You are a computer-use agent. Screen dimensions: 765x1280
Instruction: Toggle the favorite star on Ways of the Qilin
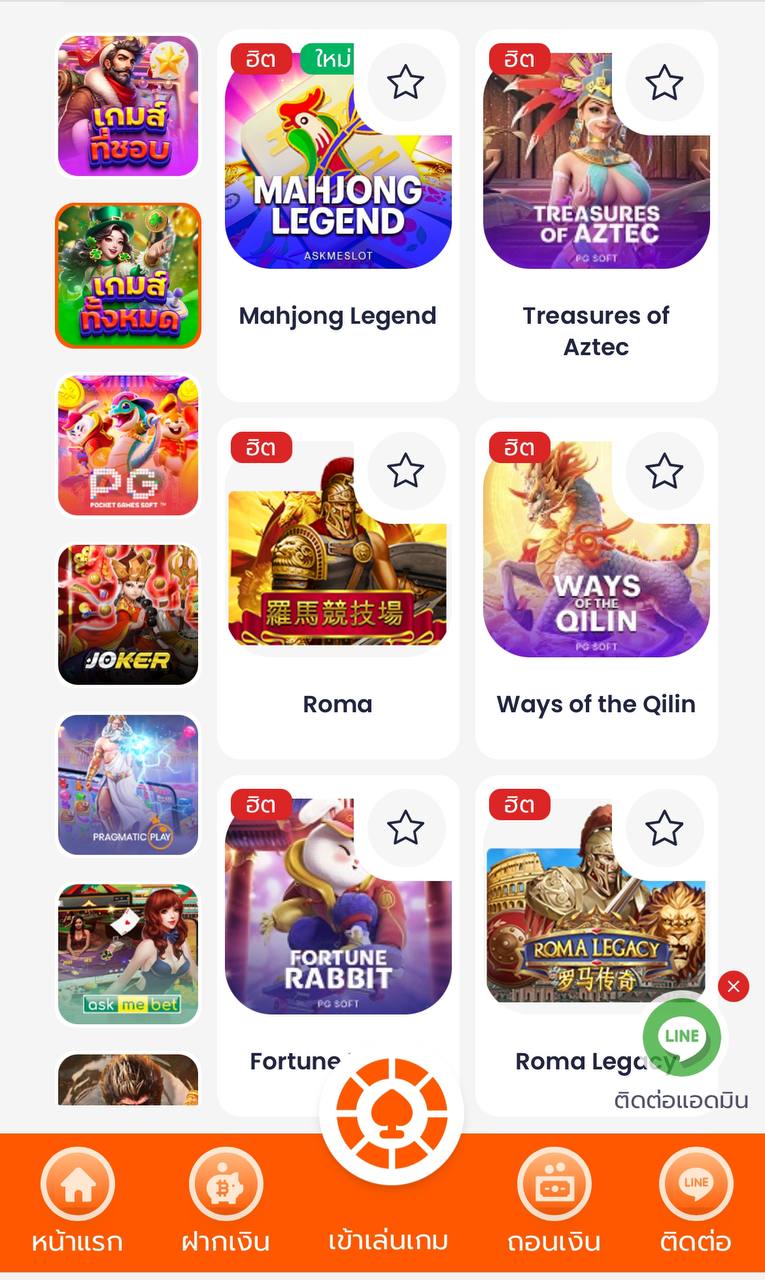click(x=664, y=470)
